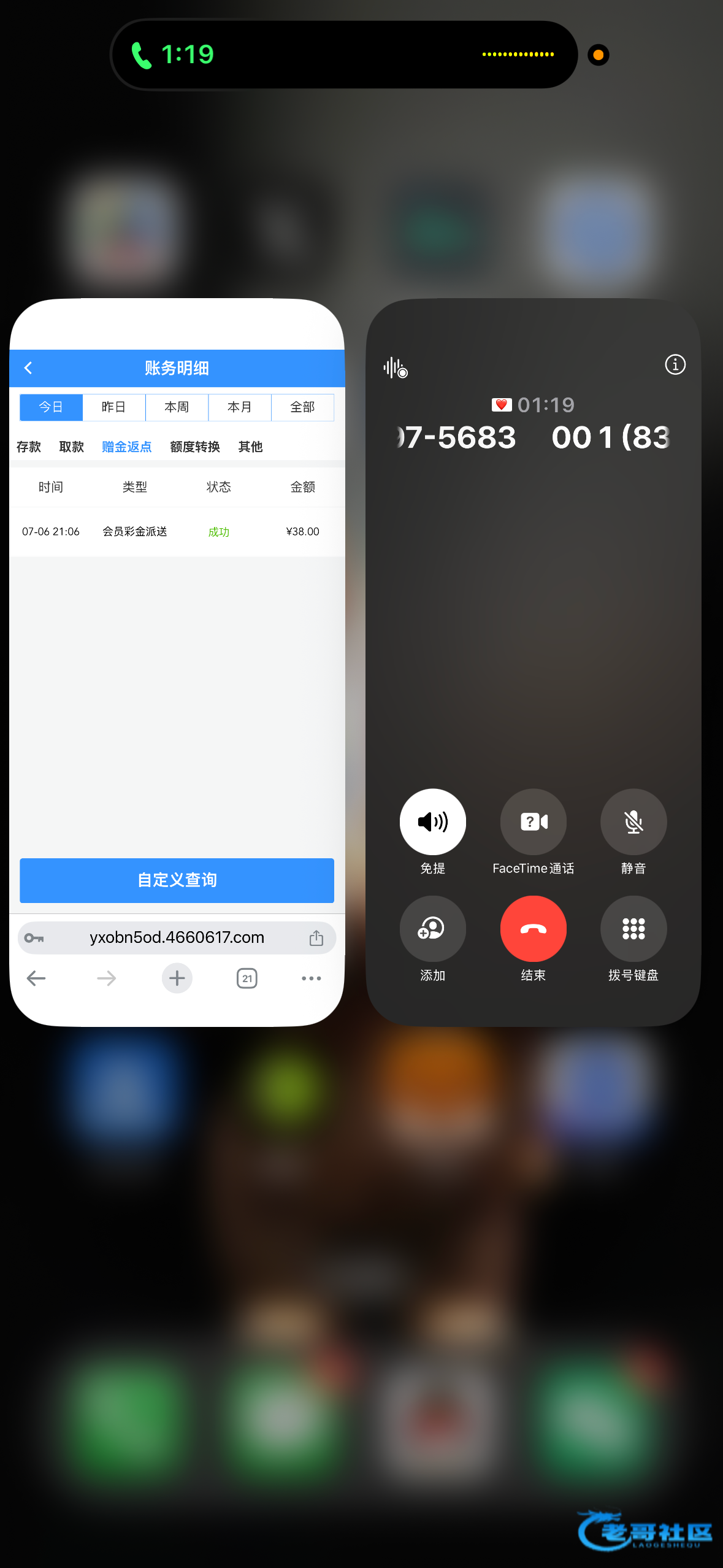723x1568 pixels.
Task: Go back from the 账务明细 page
Action: (28, 368)
